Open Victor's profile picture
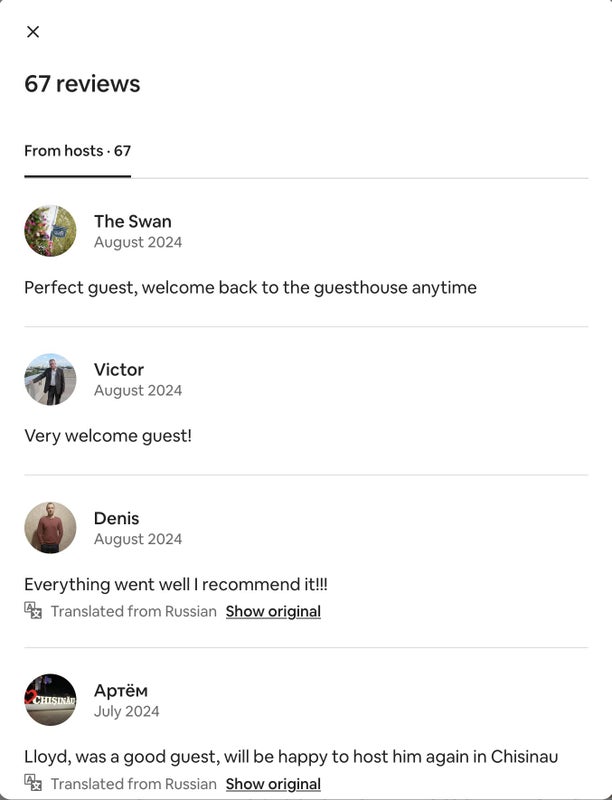 (50, 379)
